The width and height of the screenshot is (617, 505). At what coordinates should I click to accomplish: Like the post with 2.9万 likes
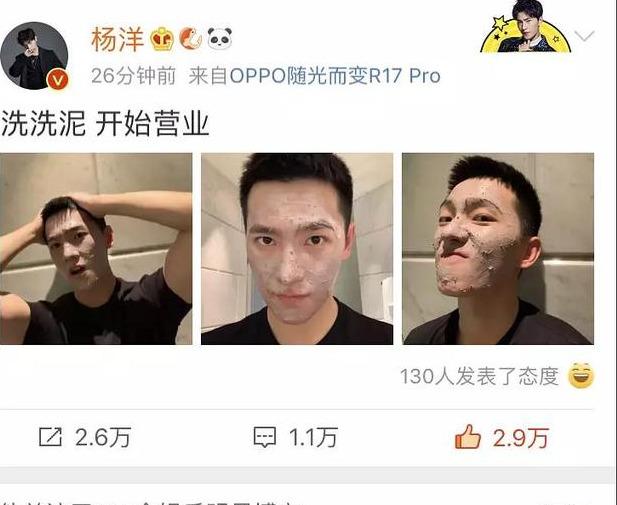click(502, 436)
